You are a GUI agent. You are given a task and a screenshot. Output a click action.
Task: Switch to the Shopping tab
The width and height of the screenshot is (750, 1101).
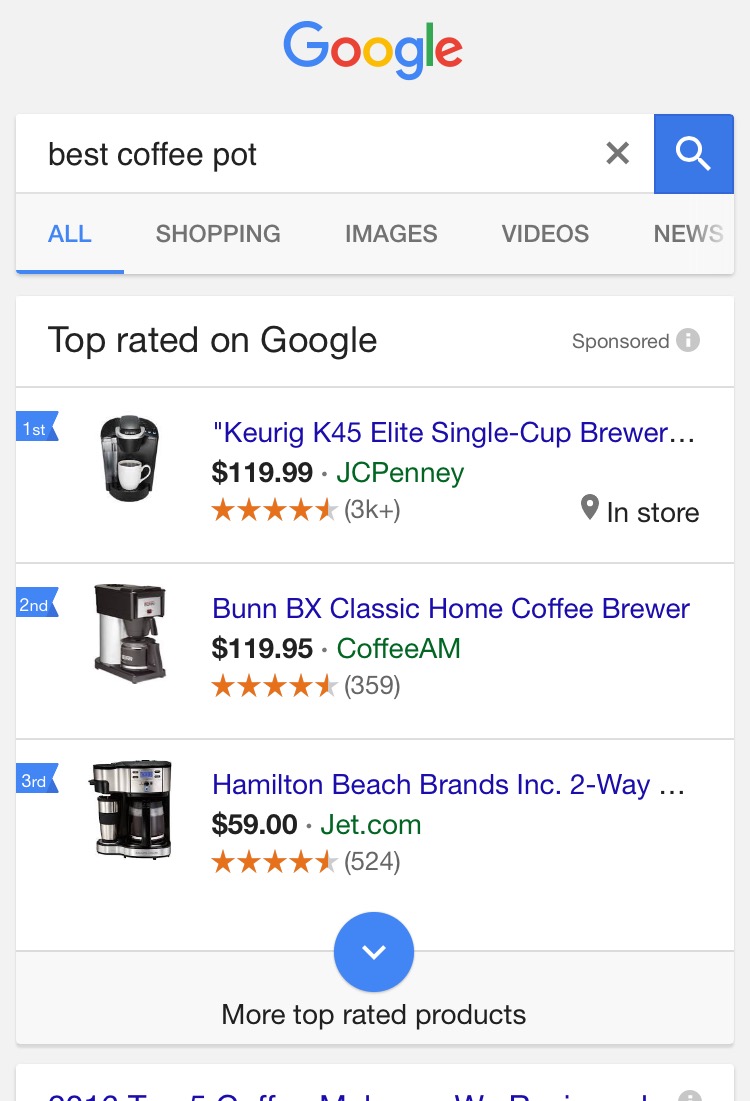(x=218, y=234)
